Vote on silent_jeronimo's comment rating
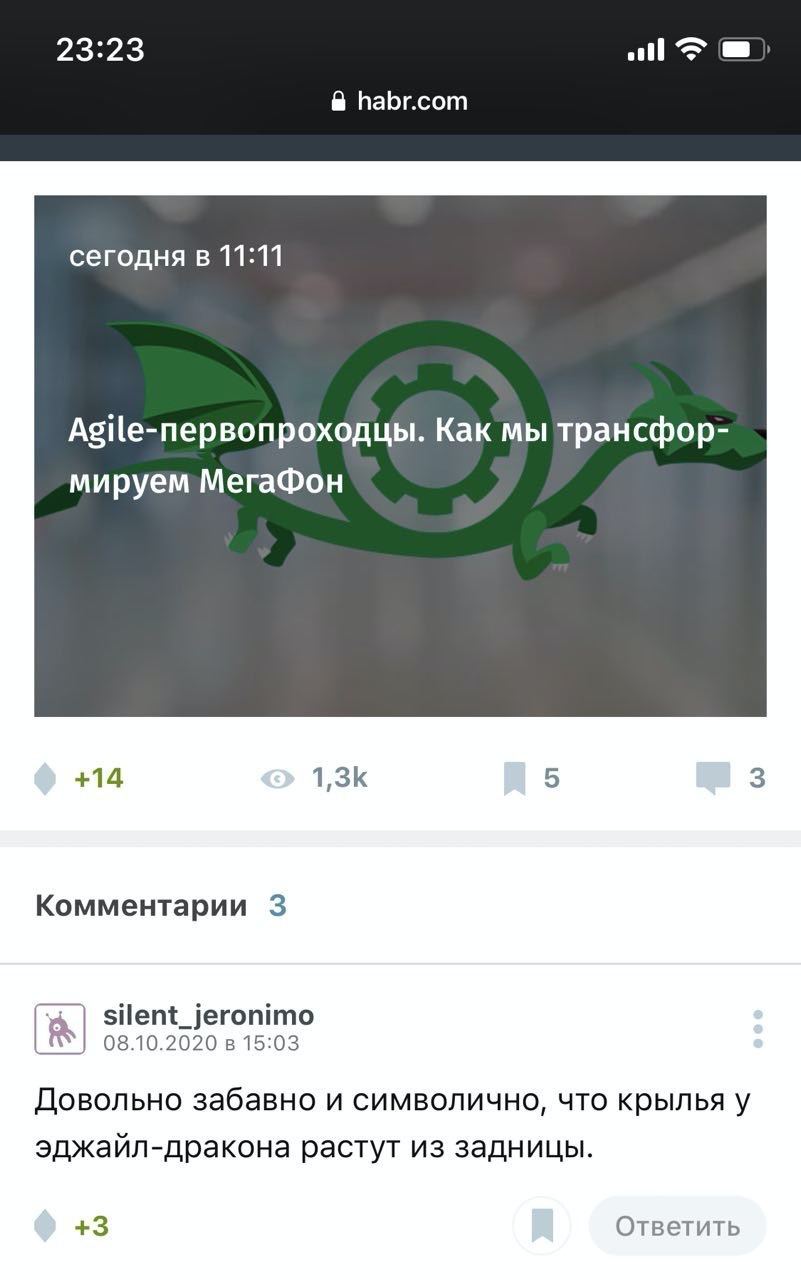Screen dimensions: 801x1280 45,1225
